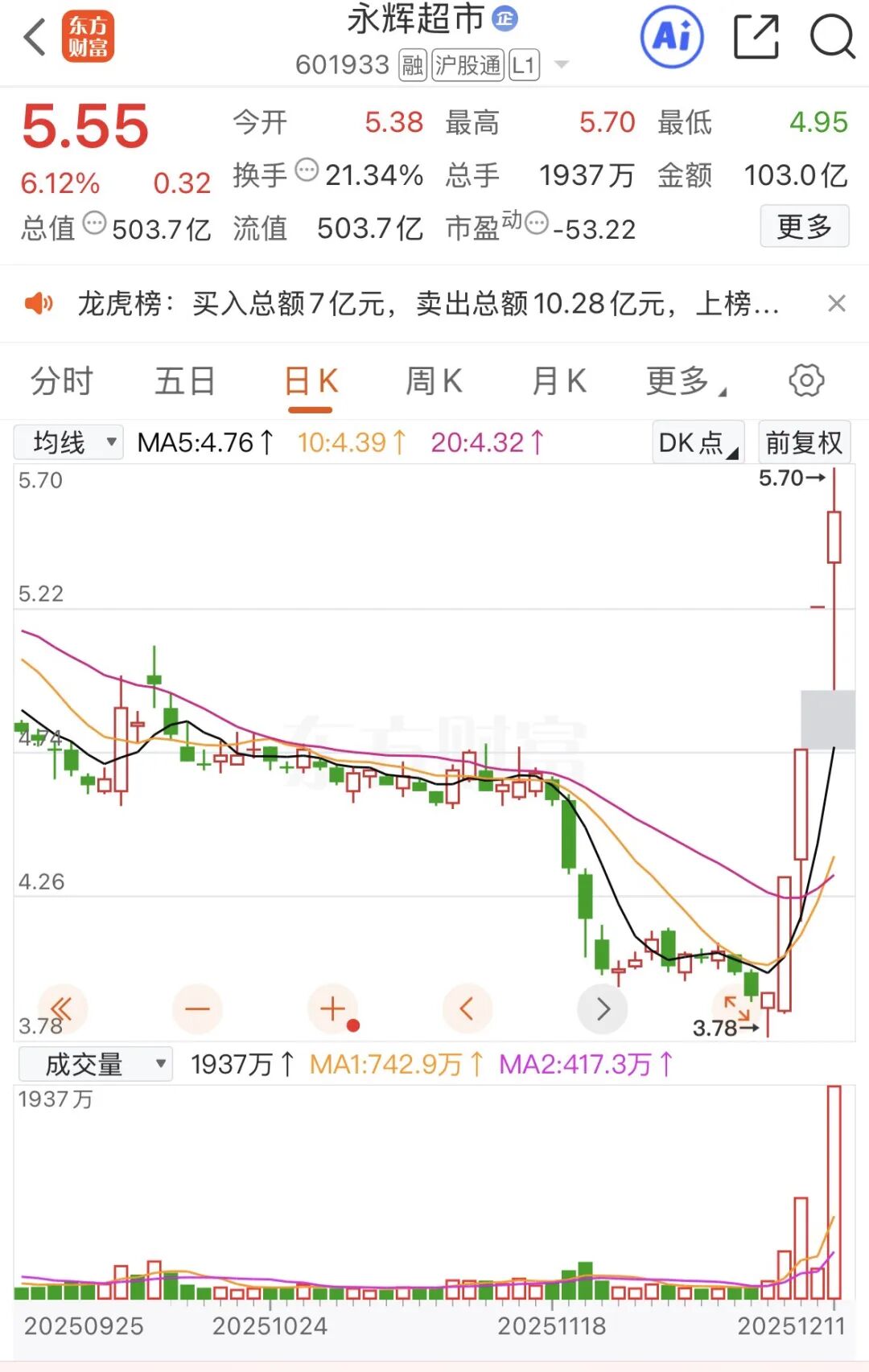Open the 成交量 indicator dropdown
This screenshot has width=869, height=1372.
click(95, 1063)
